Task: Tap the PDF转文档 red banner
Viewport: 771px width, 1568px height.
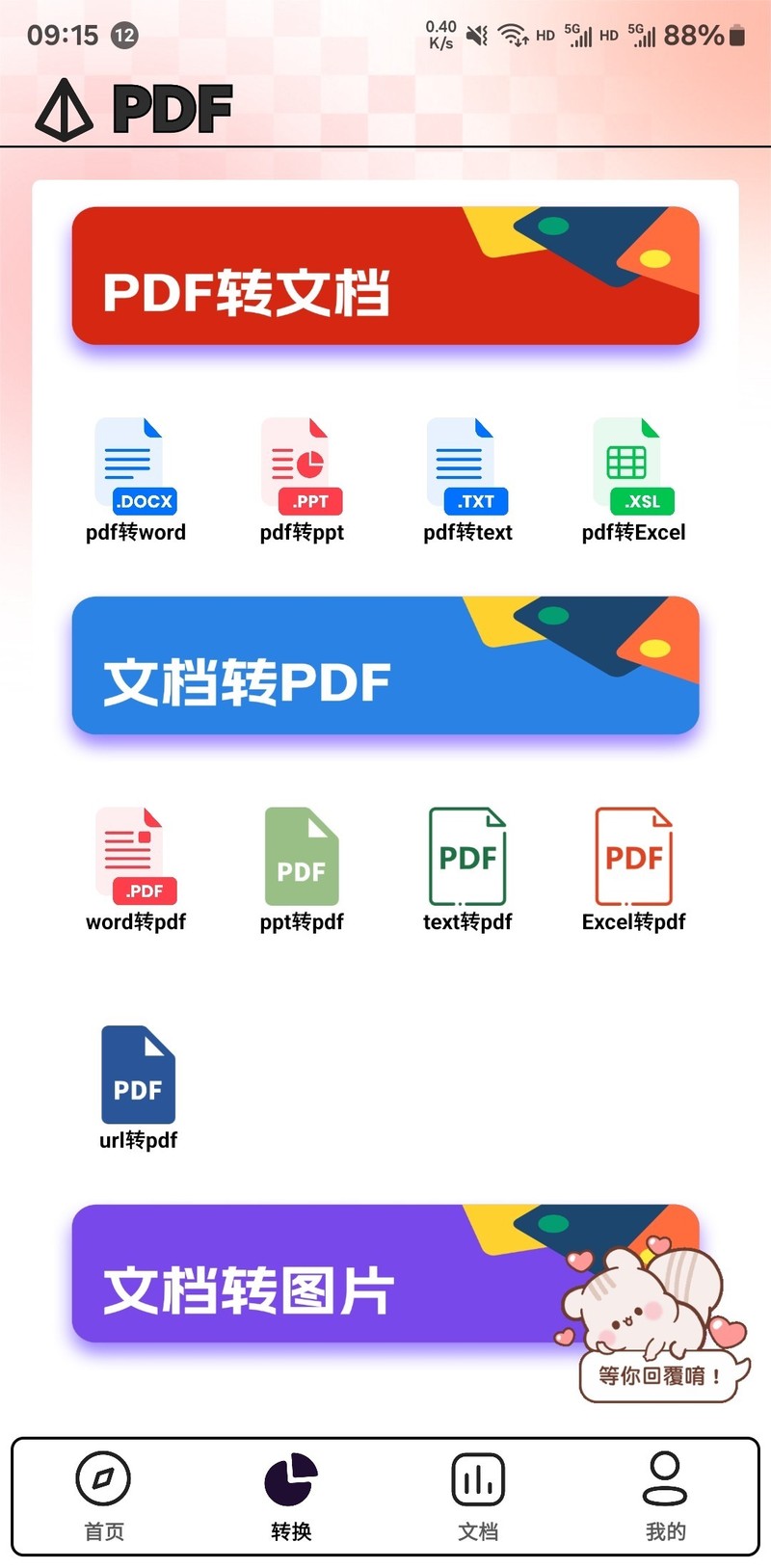Action: coord(385,276)
